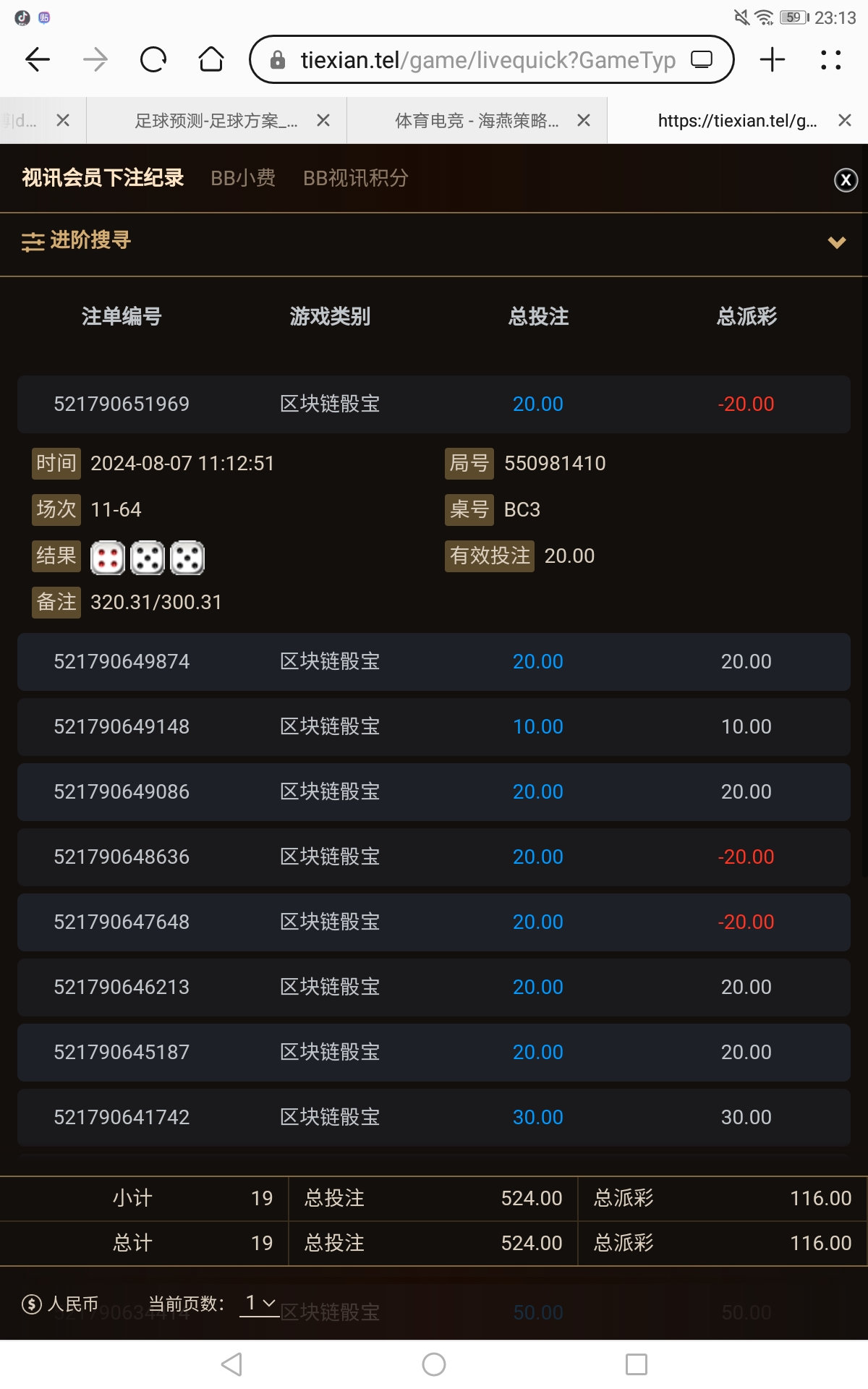Tap the desktop mode icon in address bar
The width and height of the screenshot is (868, 1389).
pos(699,59)
